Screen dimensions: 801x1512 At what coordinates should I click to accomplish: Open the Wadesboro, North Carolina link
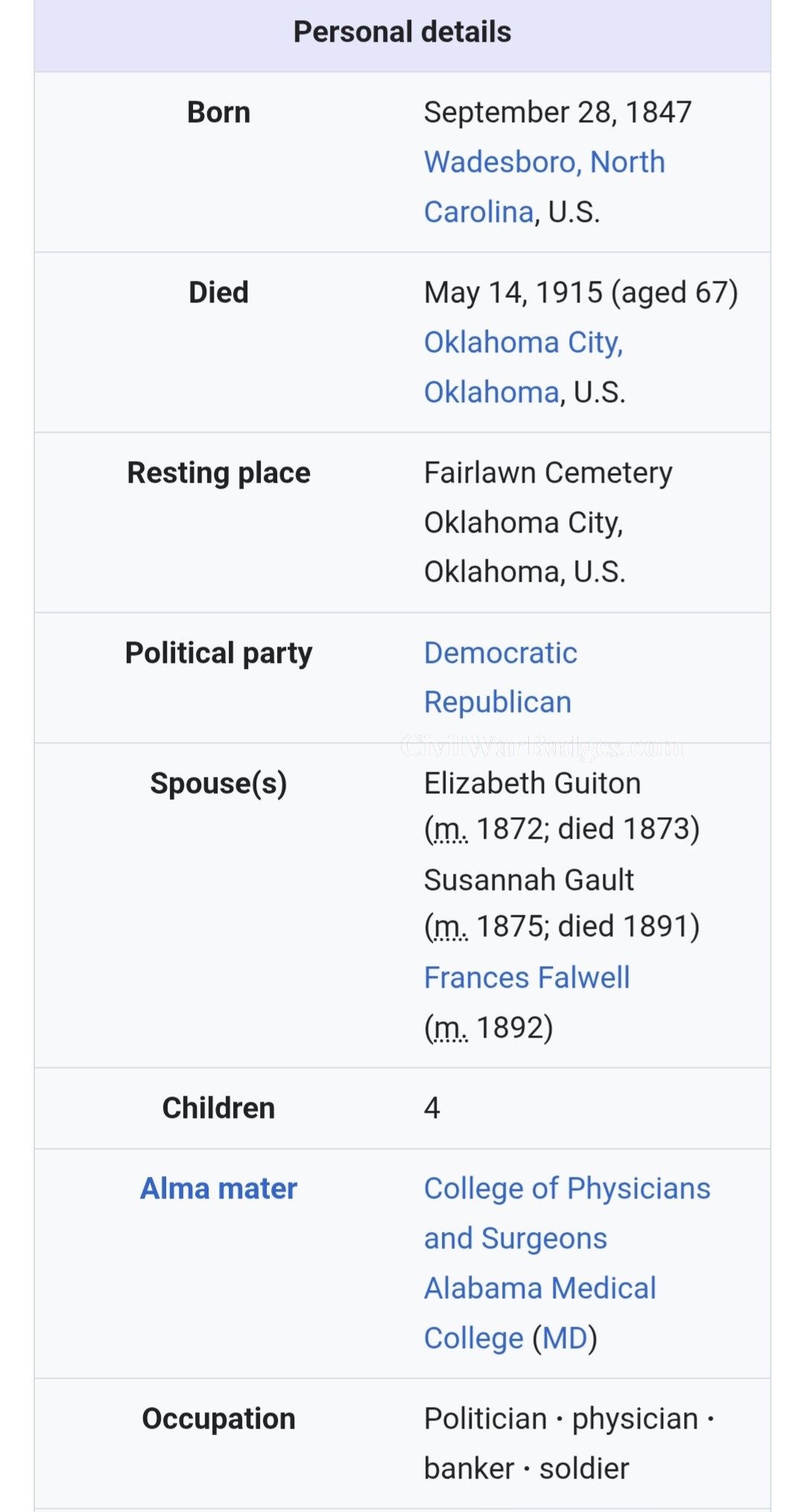pyautogui.click(x=544, y=162)
